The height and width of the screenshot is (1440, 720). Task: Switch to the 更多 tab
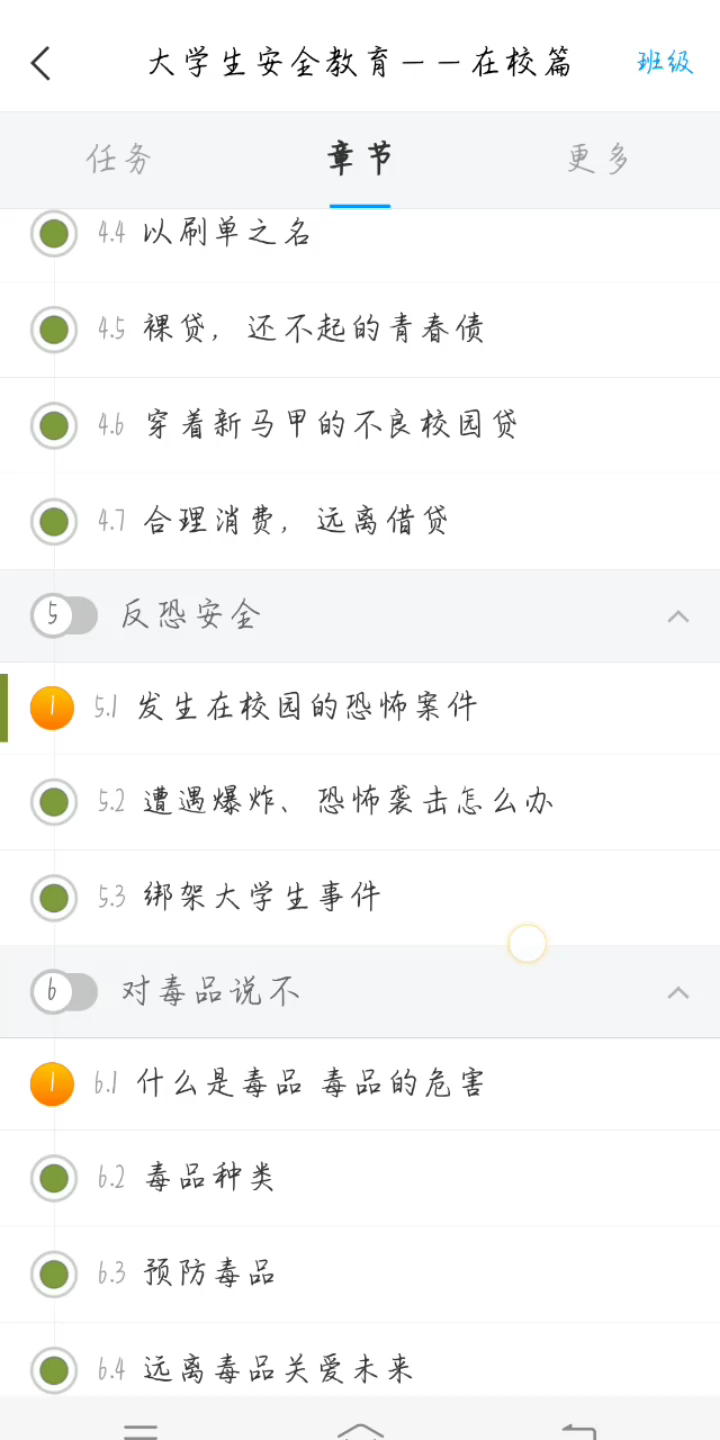(x=596, y=159)
